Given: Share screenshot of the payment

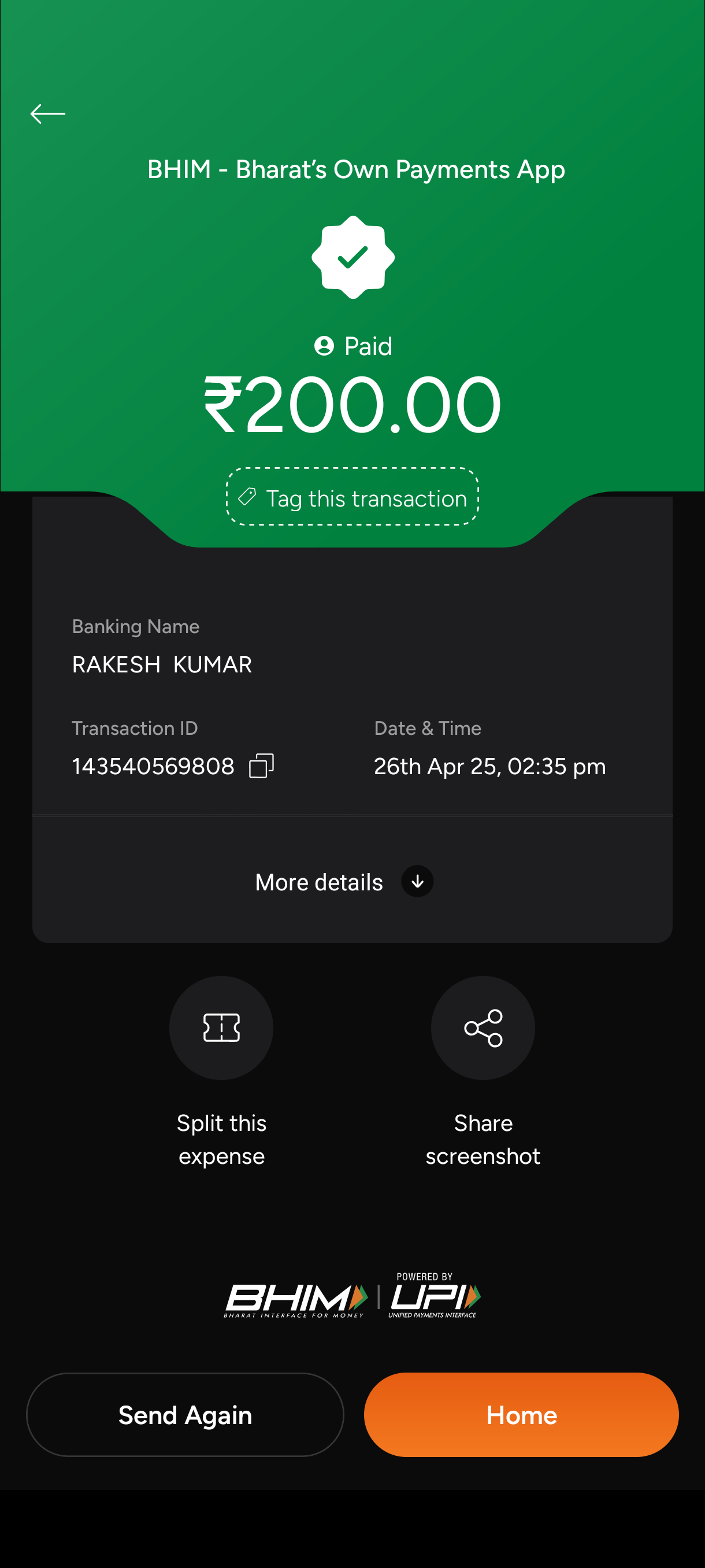Looking at the screenshot, I should click(x=483, y=1028).
